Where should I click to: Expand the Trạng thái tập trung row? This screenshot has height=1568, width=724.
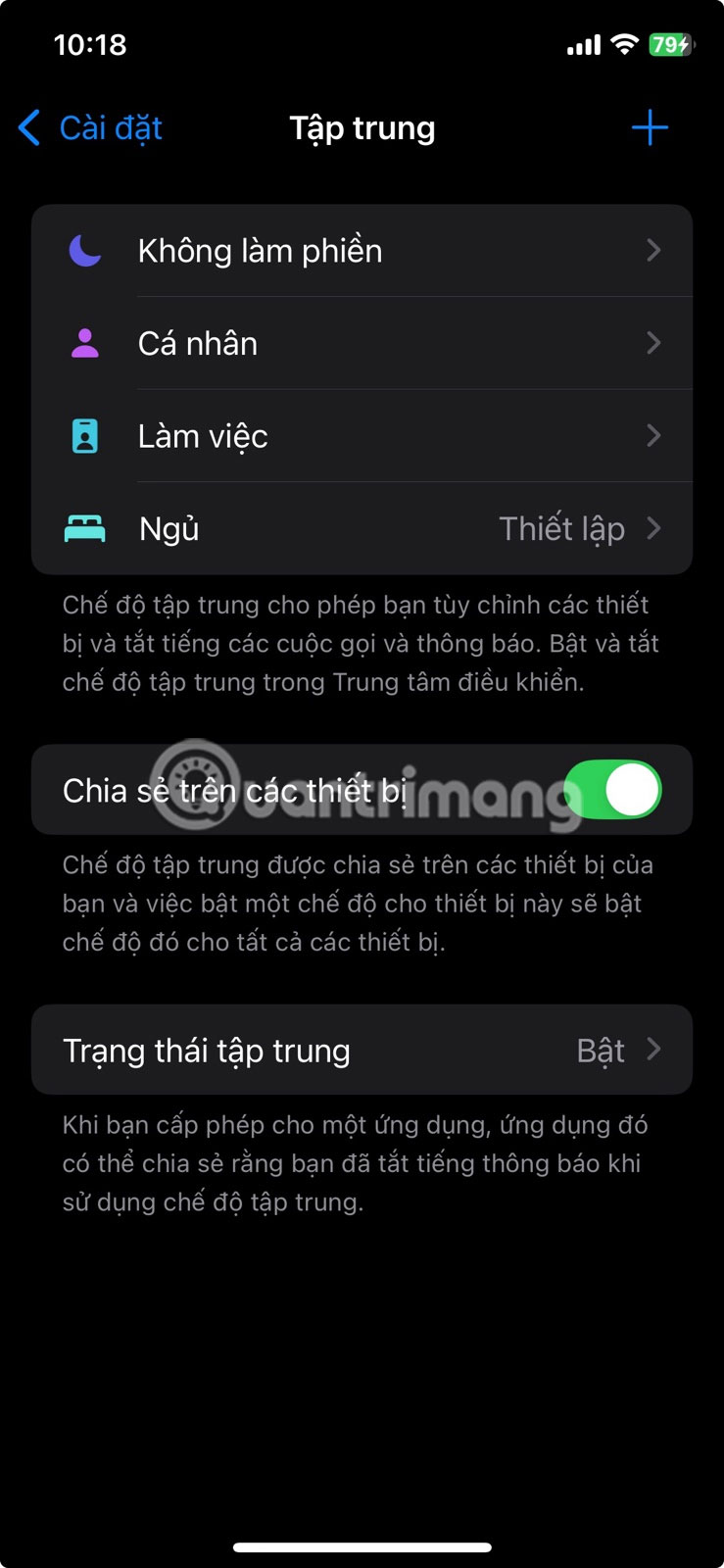tap(654, 1050)
